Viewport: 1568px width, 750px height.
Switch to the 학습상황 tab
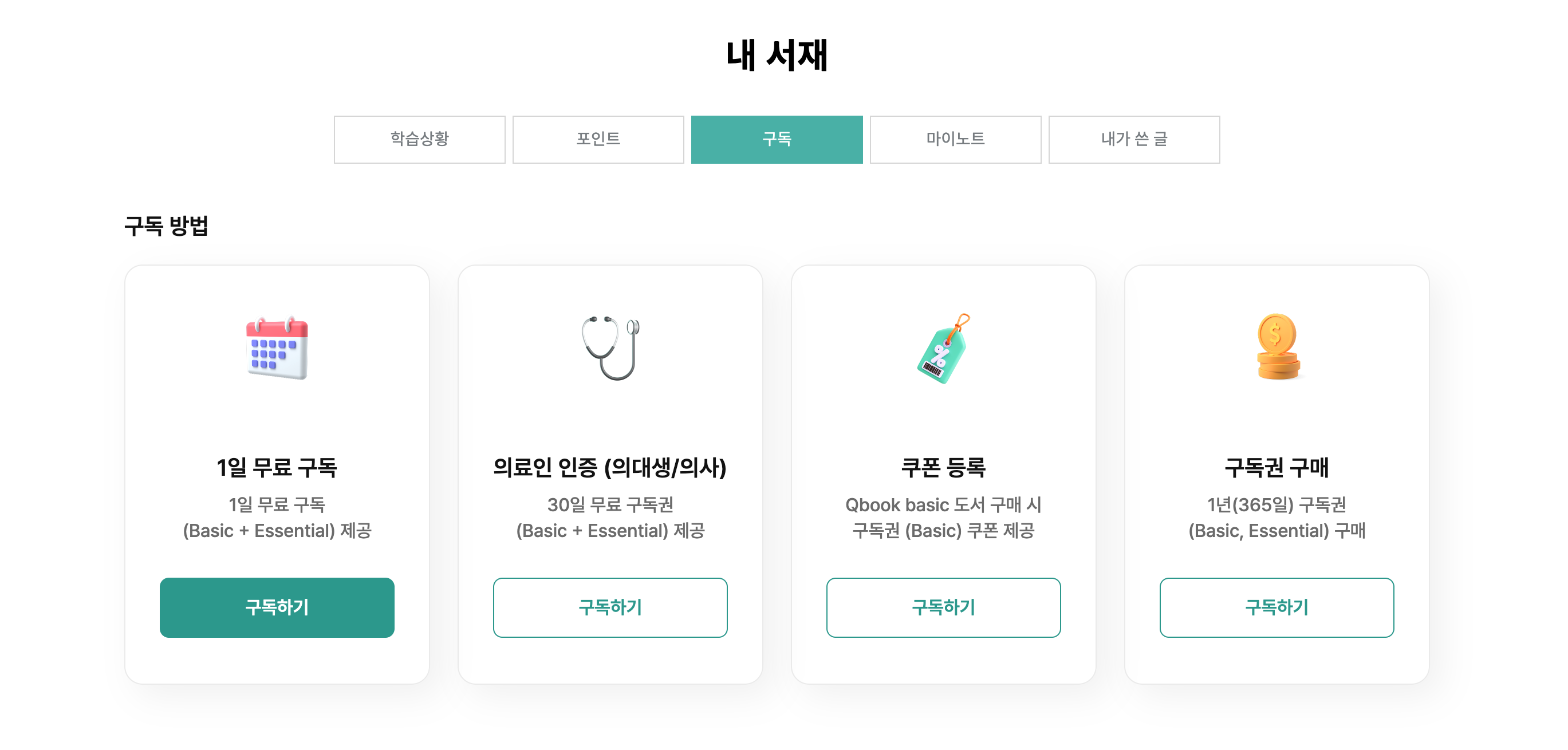(x=419, y=139)
